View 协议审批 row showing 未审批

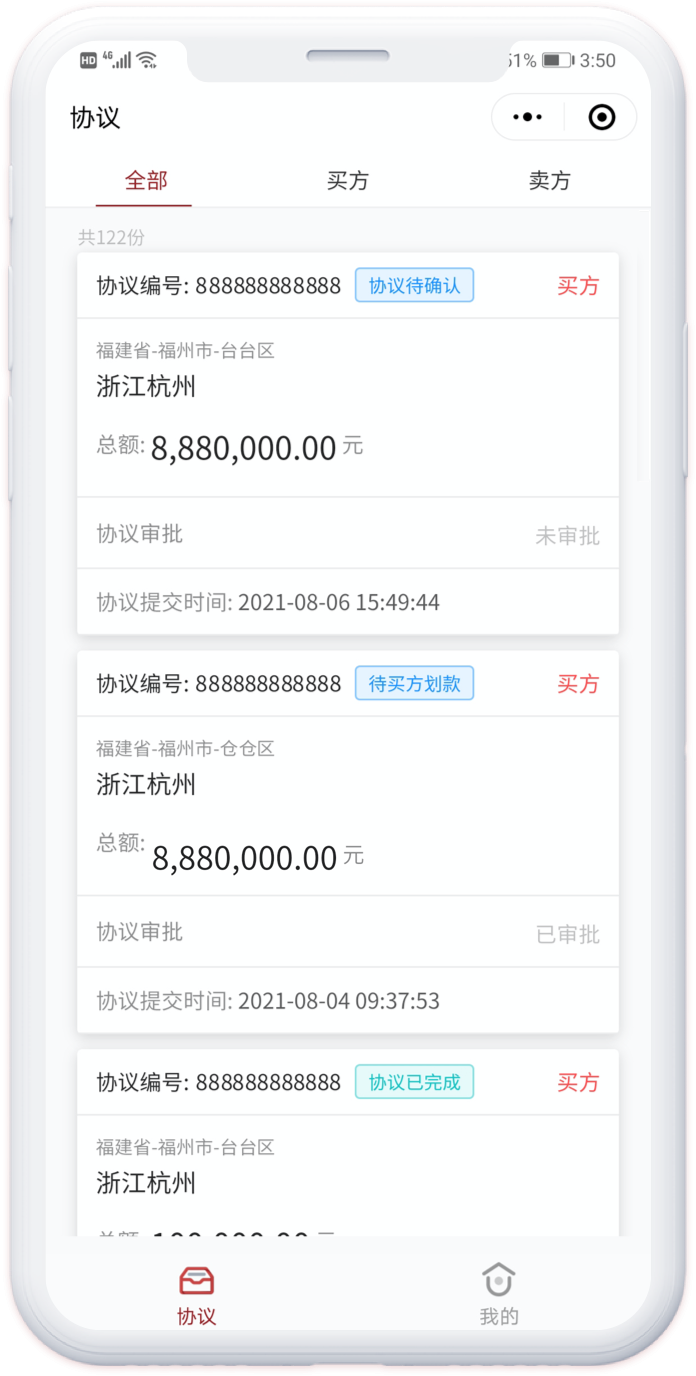347,534
